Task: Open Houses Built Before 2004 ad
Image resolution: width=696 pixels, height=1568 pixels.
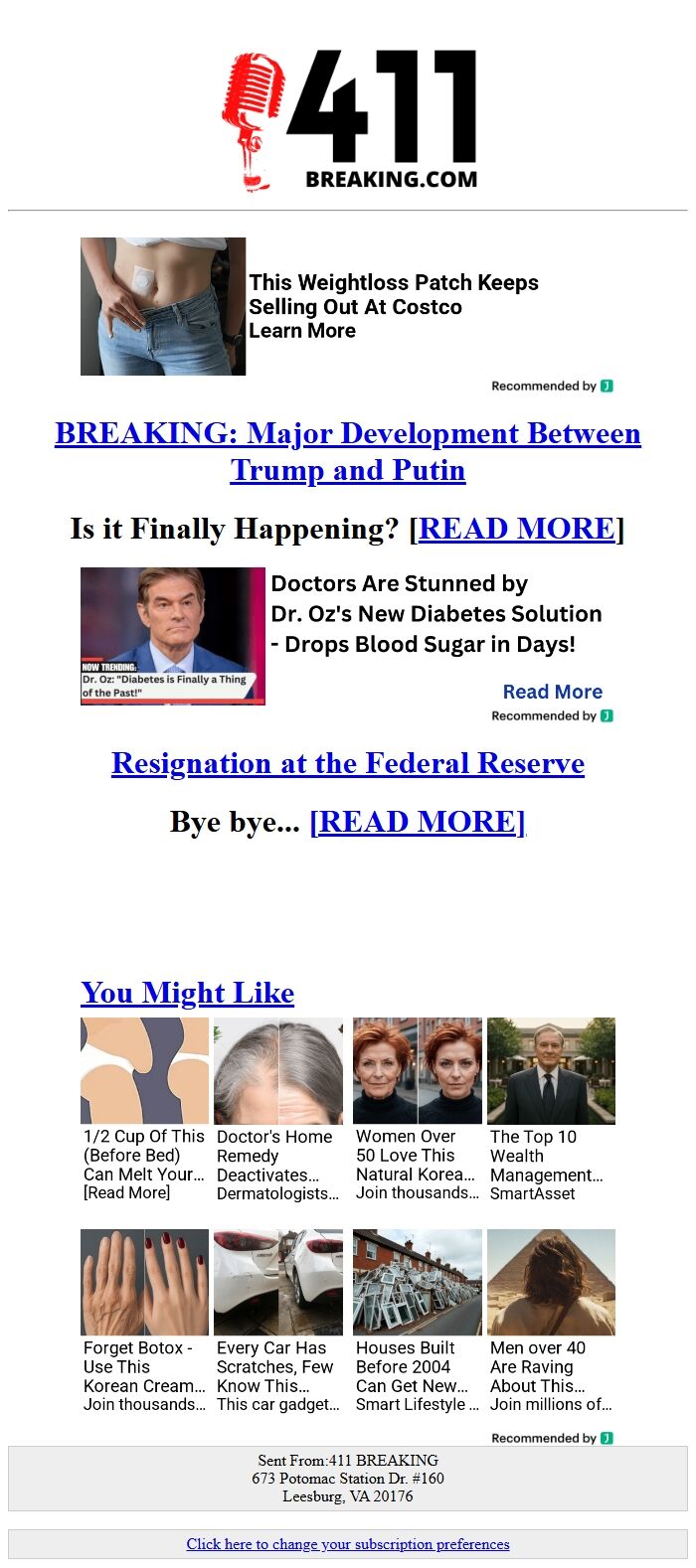Action: [417, 1322]
